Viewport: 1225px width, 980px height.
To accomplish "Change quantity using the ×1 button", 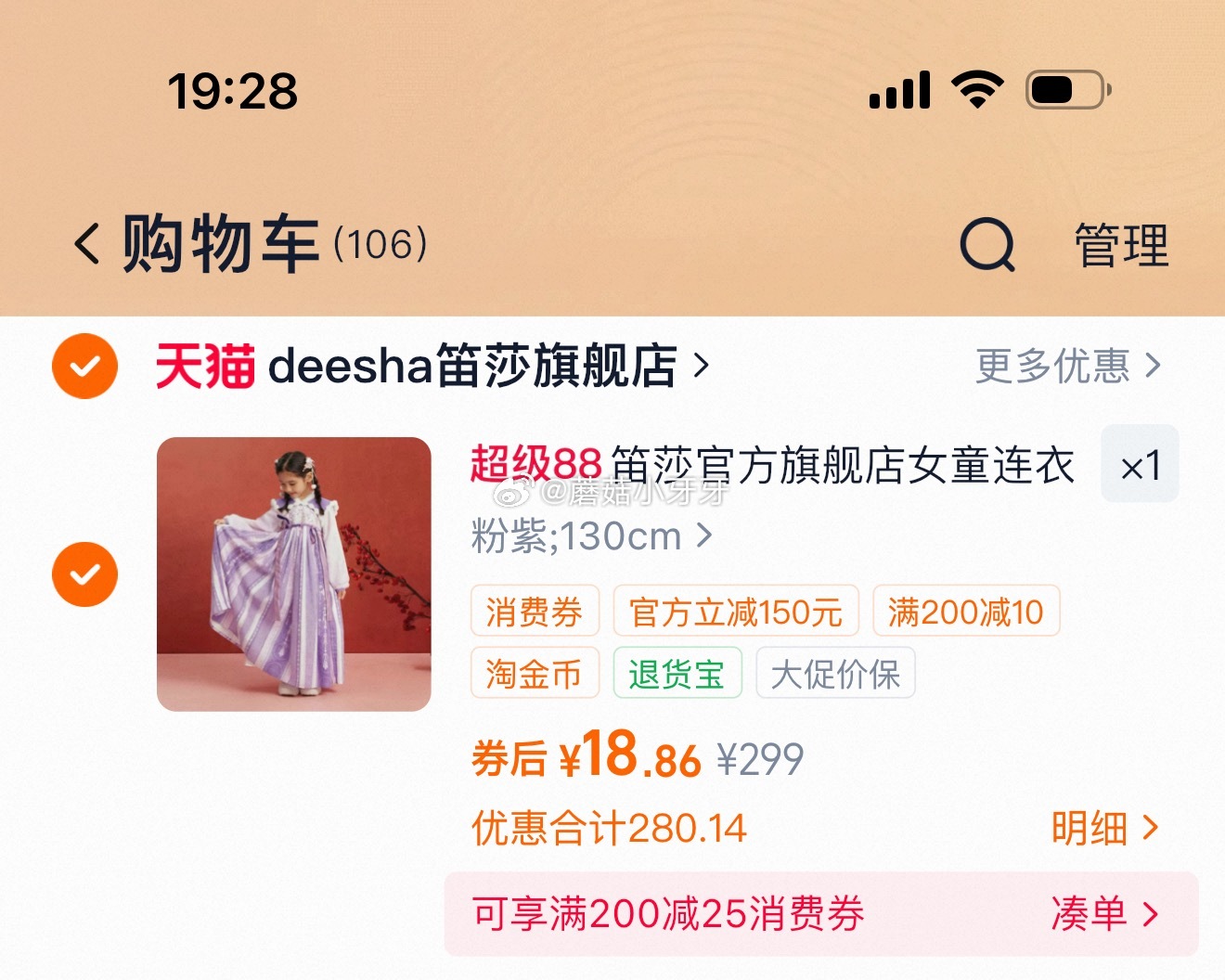I will tap(1140, 464).
